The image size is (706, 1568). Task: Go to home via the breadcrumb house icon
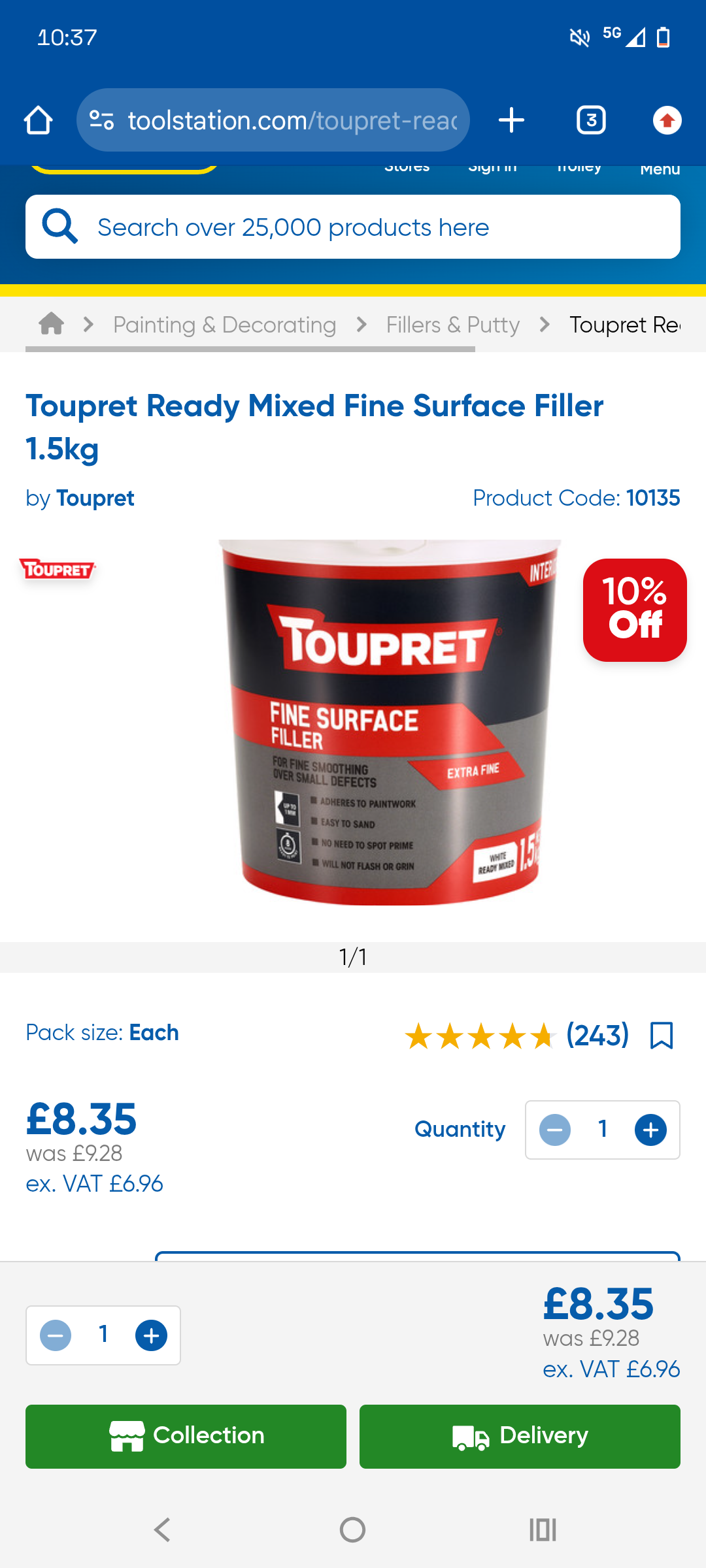[x=51, y=324]
